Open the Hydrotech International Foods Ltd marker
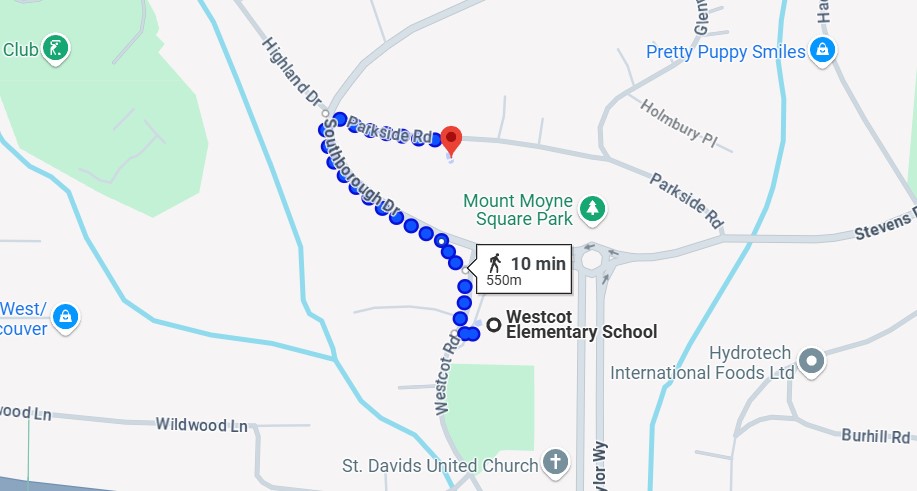The image size is (917, 491). [813, 360]
